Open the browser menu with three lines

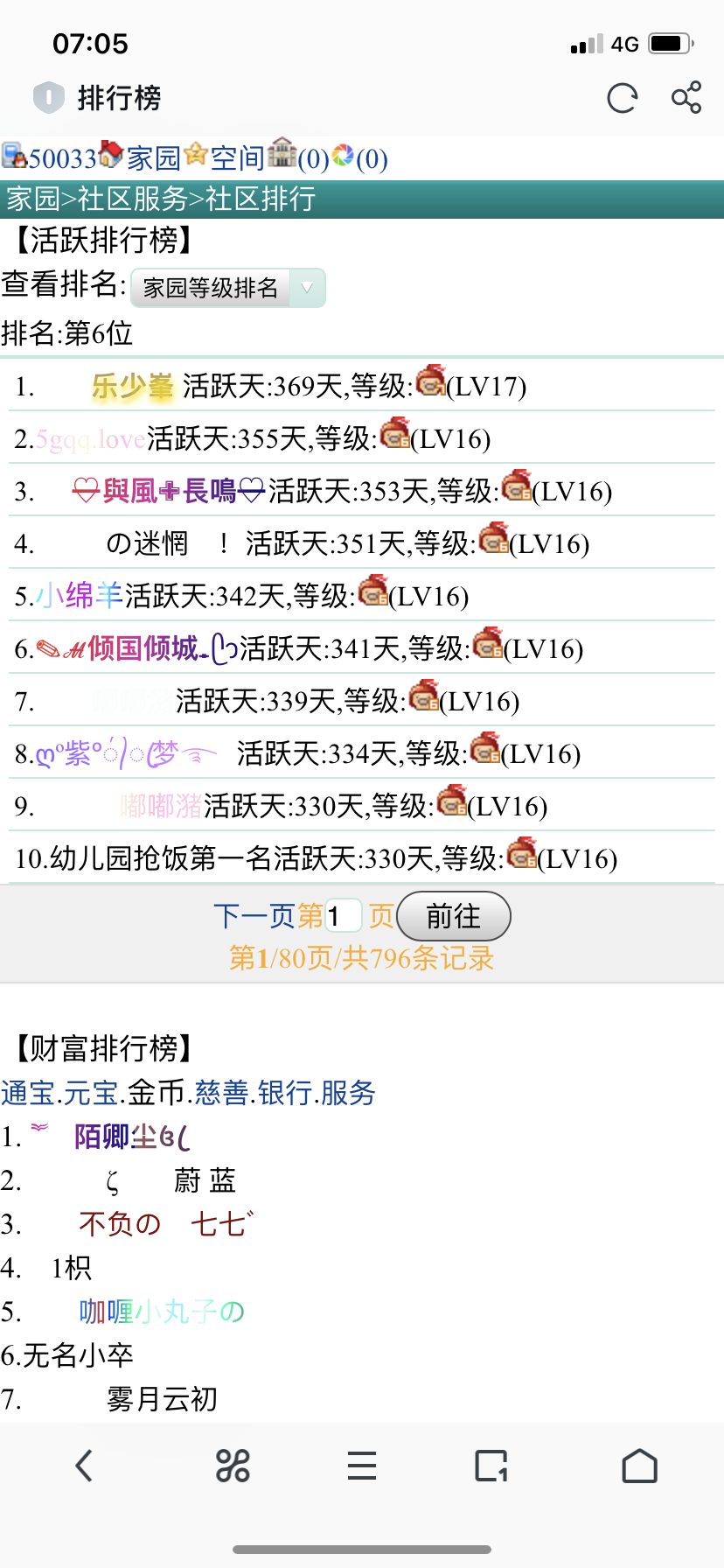point(361,1465)
